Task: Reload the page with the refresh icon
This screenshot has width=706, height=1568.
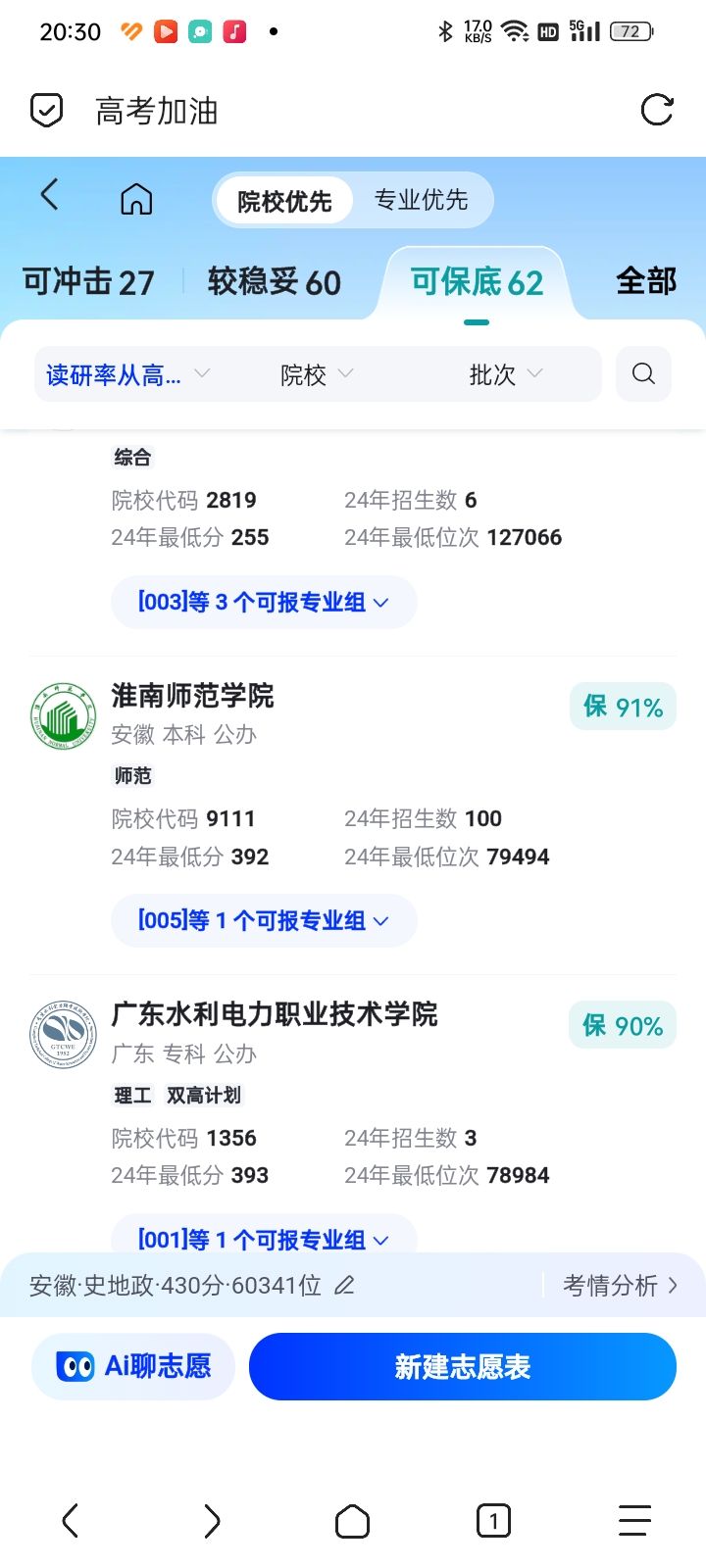Action: [x=656, y=111]
